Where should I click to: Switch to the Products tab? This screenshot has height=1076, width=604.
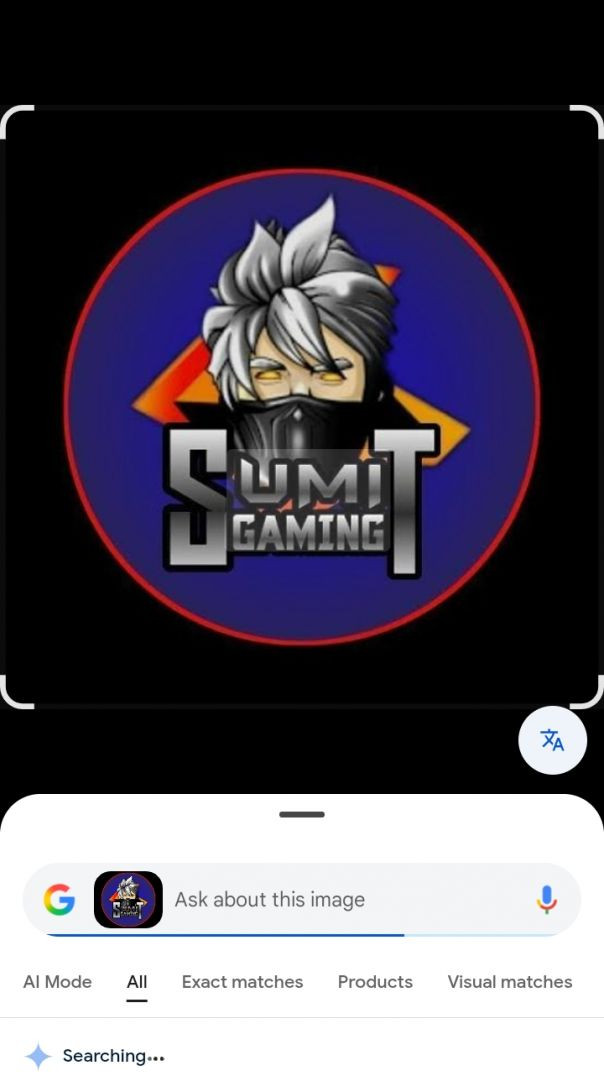click(375, 982)
